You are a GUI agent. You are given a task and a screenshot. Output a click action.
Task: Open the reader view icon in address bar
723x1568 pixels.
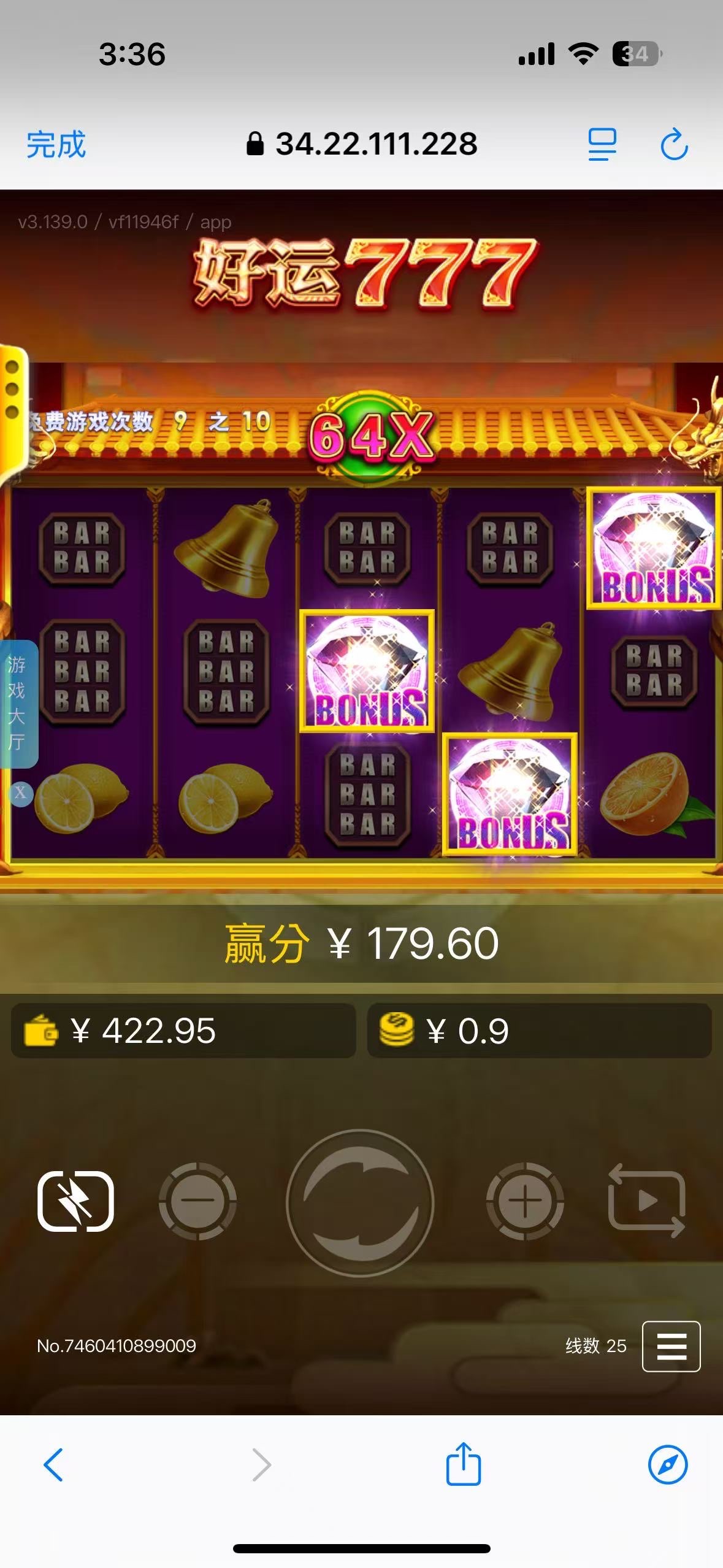click(602, 145)
